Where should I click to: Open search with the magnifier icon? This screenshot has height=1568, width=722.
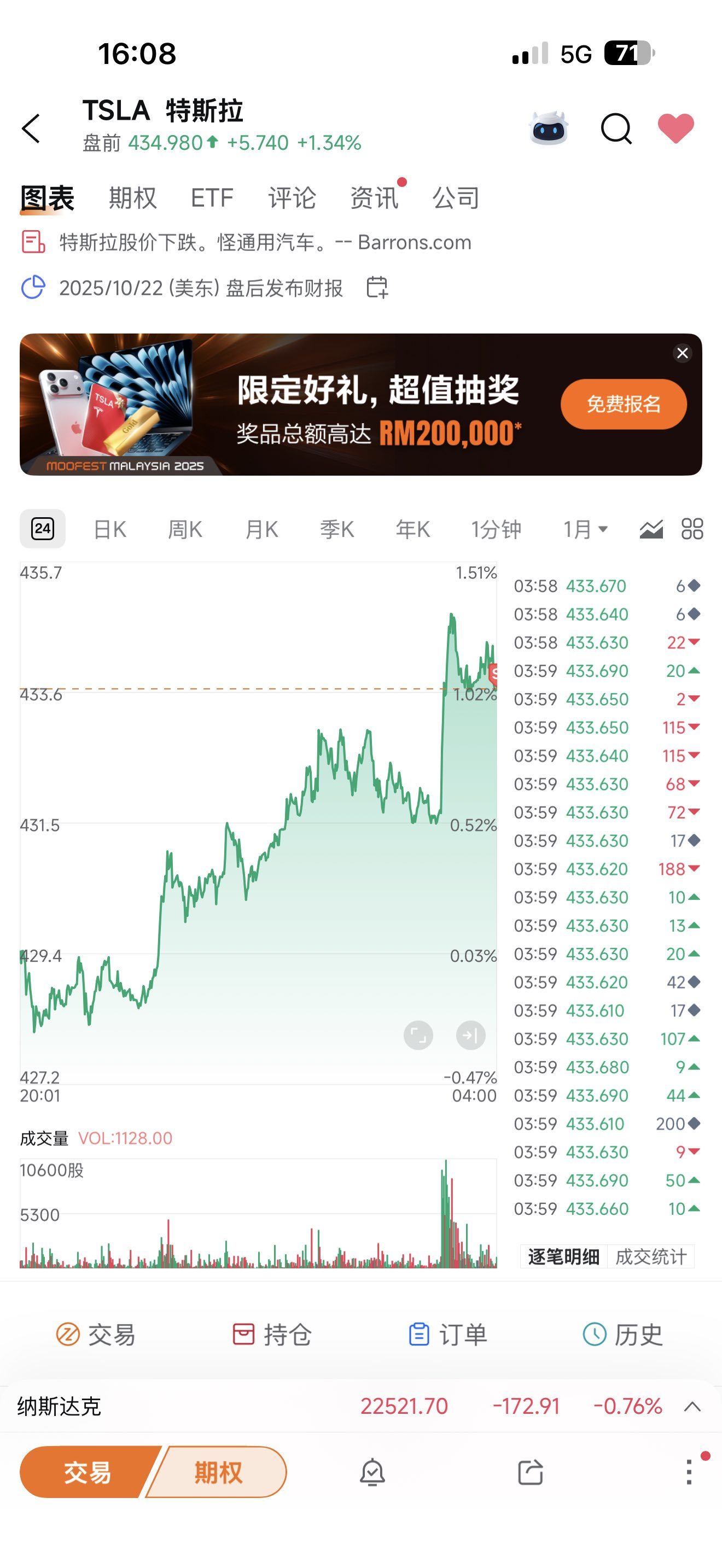pyautogui.click(x=616, y=128)
